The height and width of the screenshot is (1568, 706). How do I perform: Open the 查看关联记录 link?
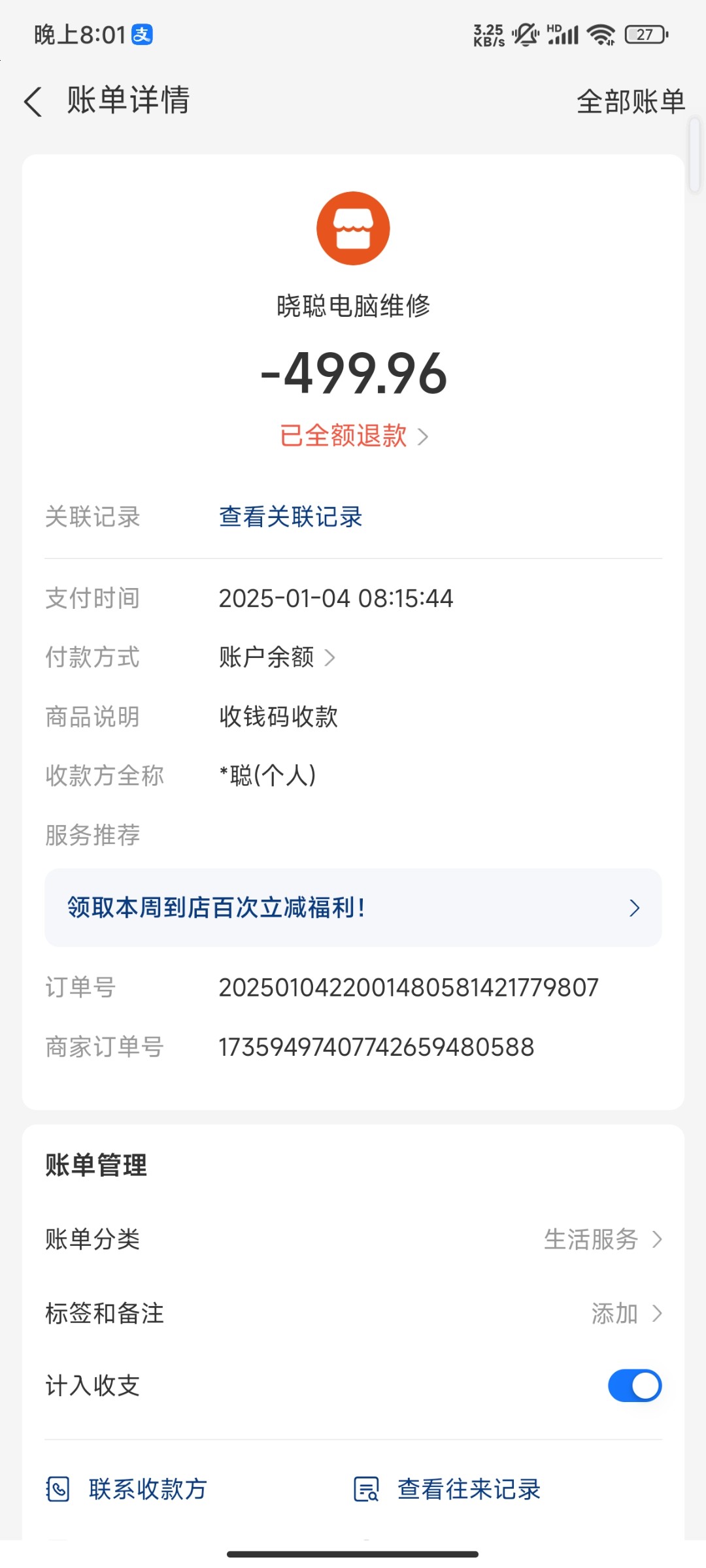[290, 517]
